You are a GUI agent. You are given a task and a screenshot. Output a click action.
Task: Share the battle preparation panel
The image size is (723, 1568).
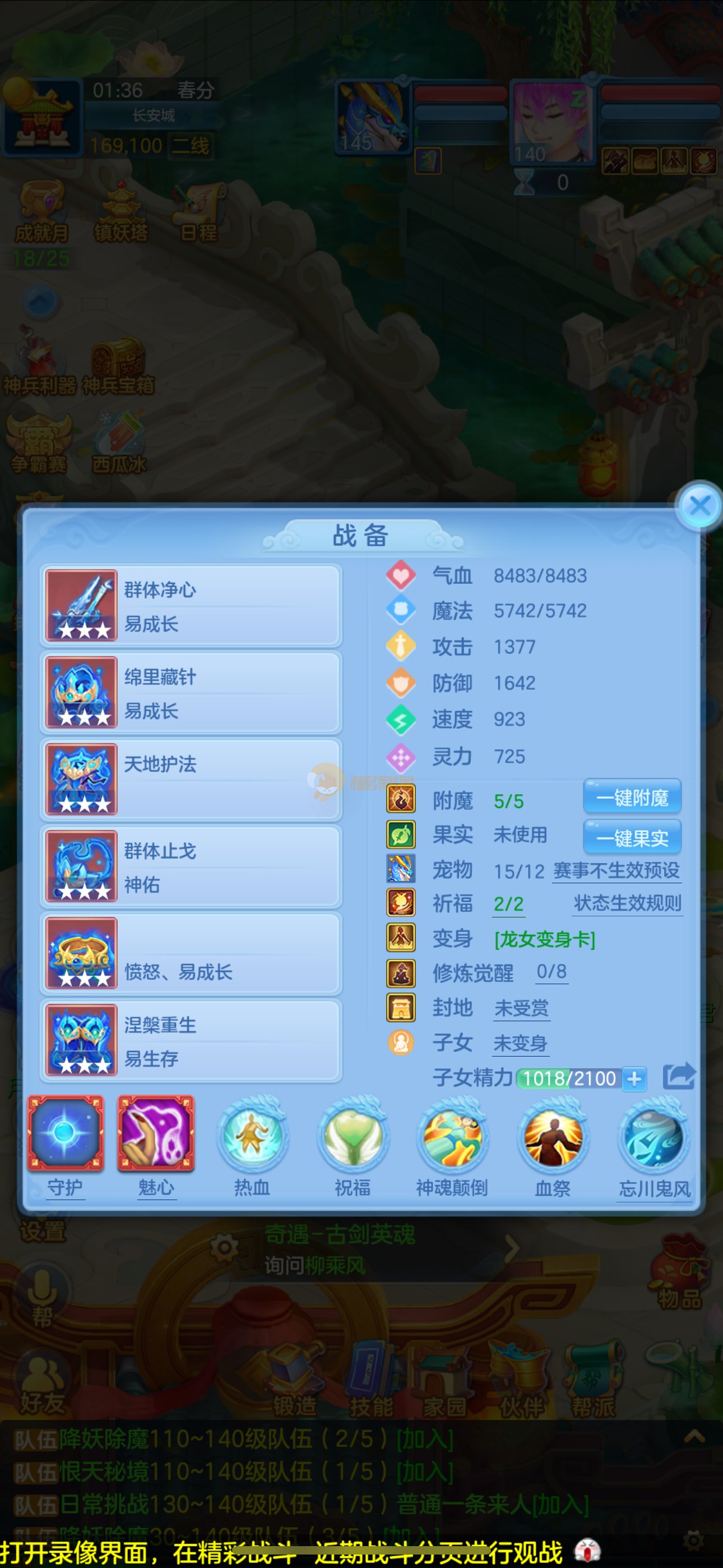[679, 1076]
